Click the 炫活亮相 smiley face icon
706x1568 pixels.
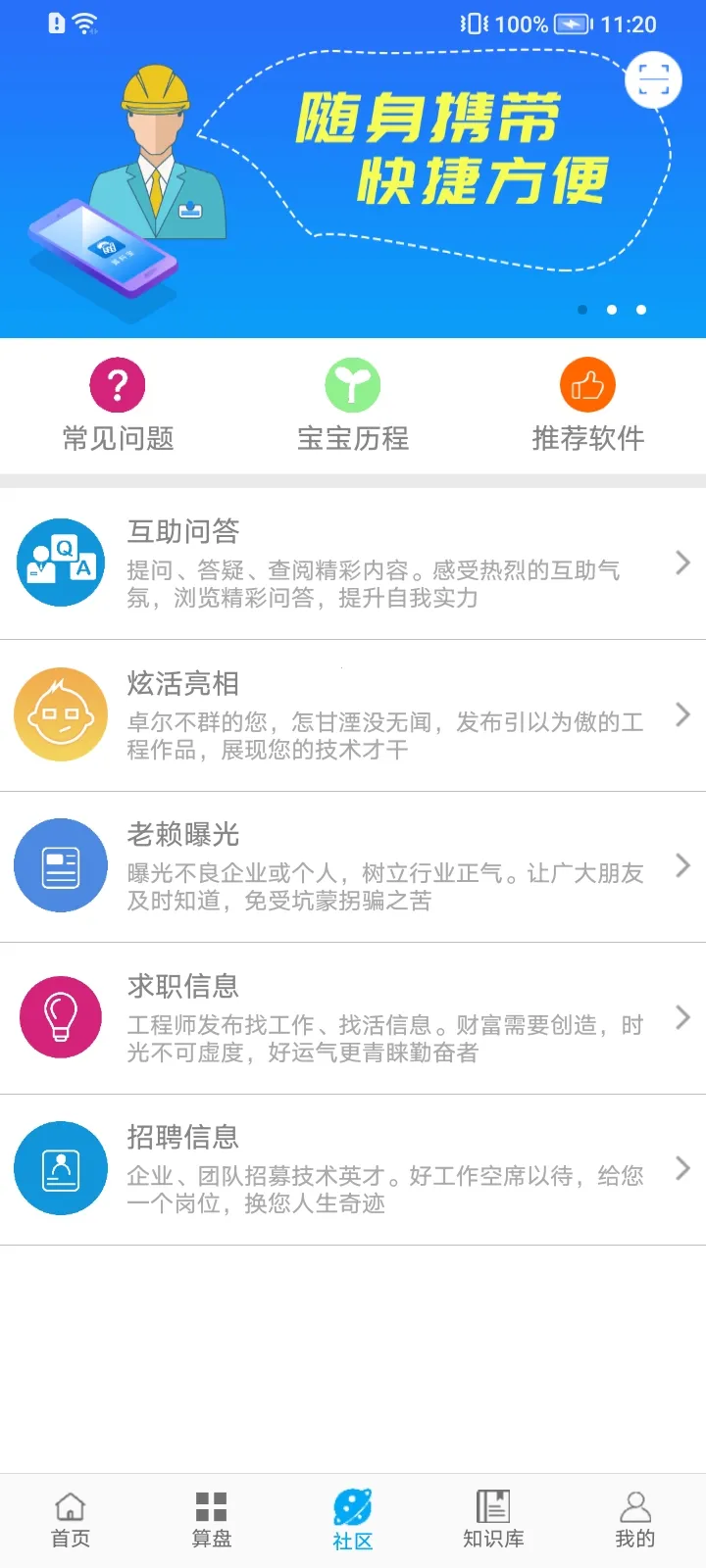60,715
